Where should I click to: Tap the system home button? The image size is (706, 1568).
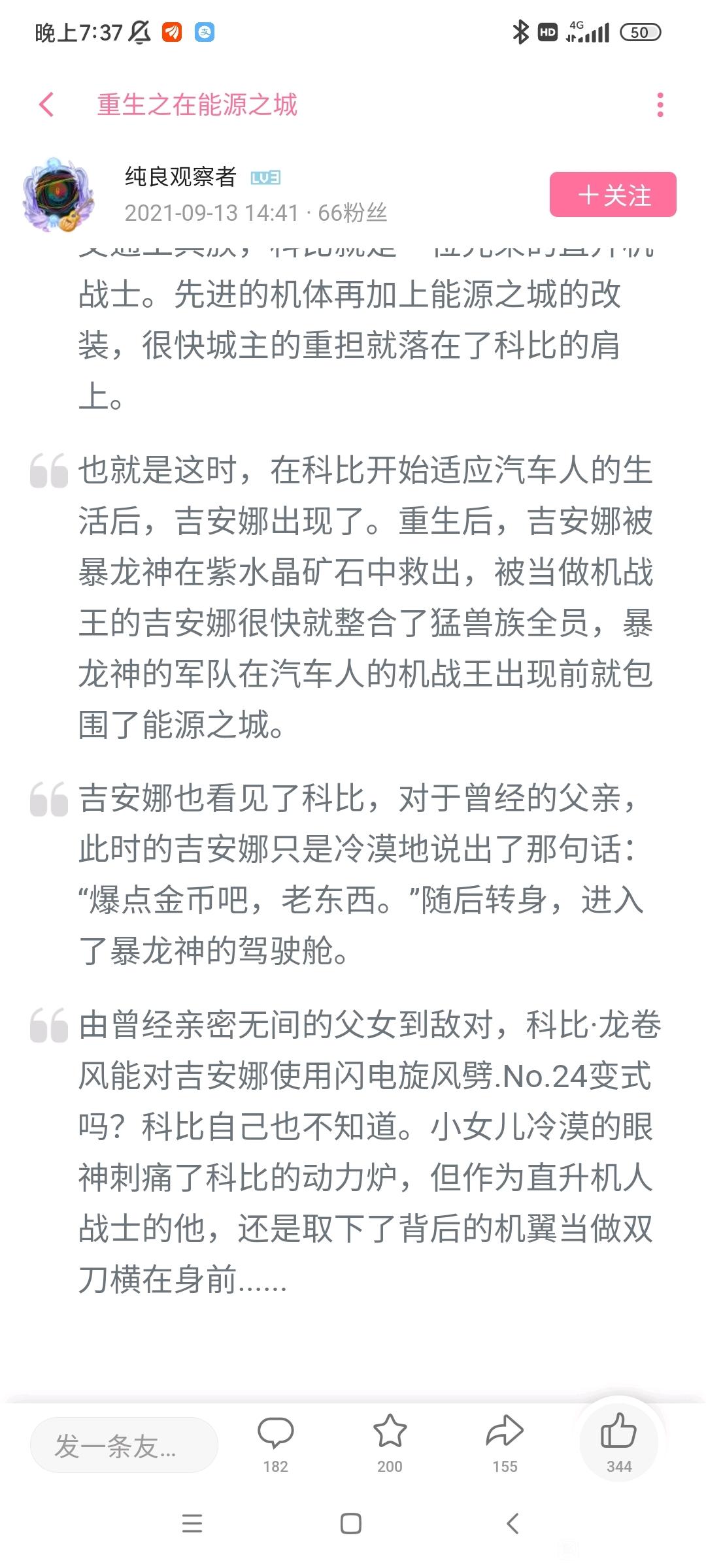[351, 1524]
